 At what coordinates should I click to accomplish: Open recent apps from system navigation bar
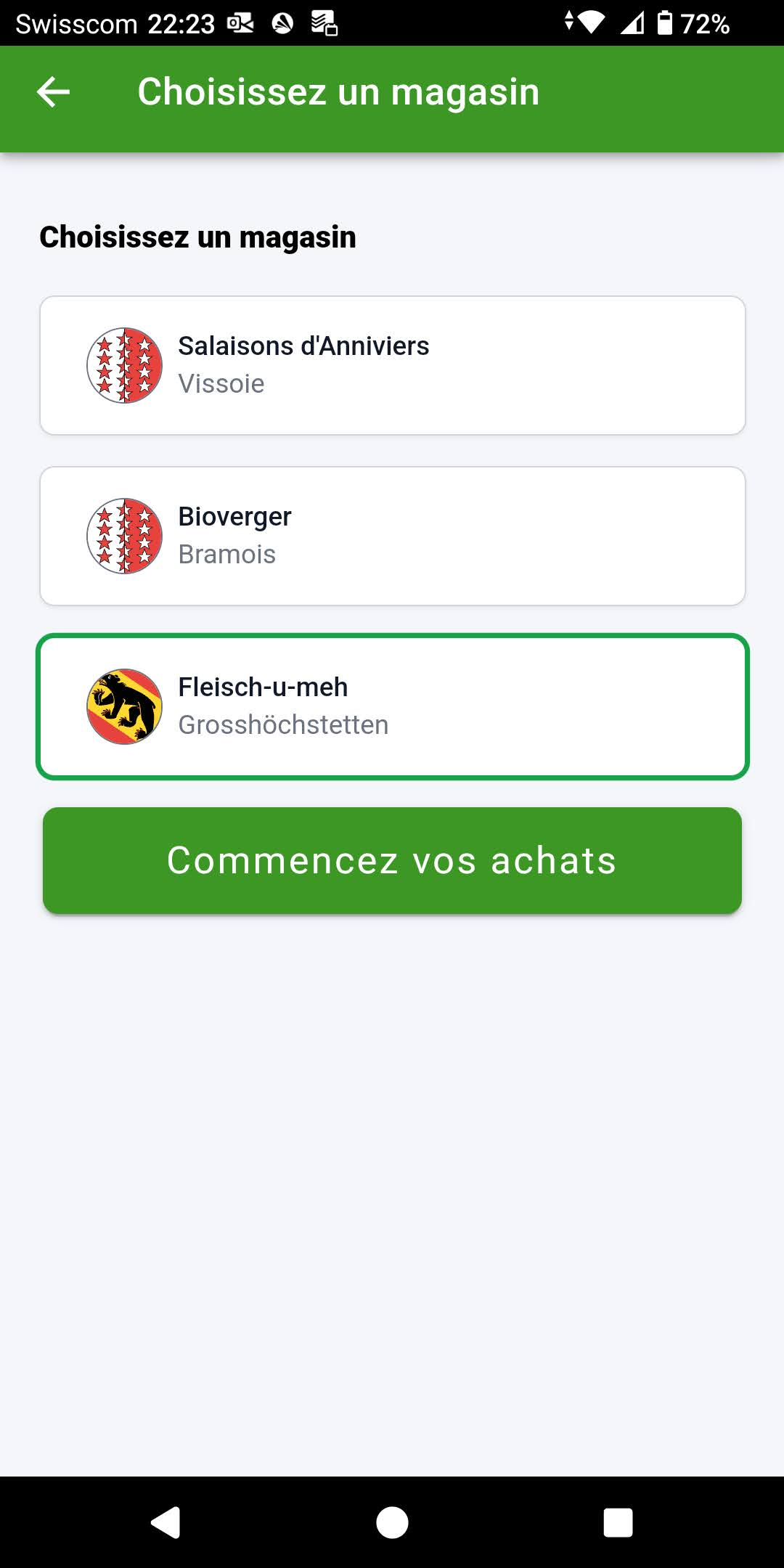pyautogui.click(x=618, y=1522)
